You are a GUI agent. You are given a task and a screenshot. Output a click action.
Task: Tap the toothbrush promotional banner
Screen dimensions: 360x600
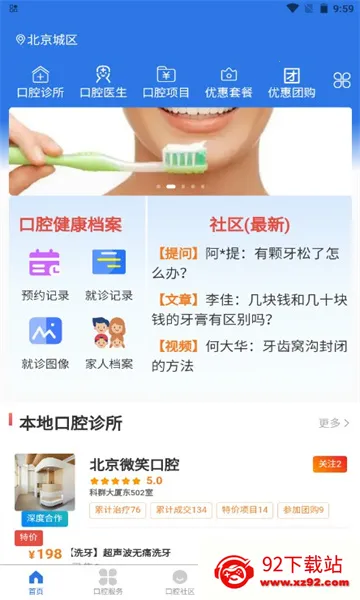pyautogui.click(x=180, y=152)
